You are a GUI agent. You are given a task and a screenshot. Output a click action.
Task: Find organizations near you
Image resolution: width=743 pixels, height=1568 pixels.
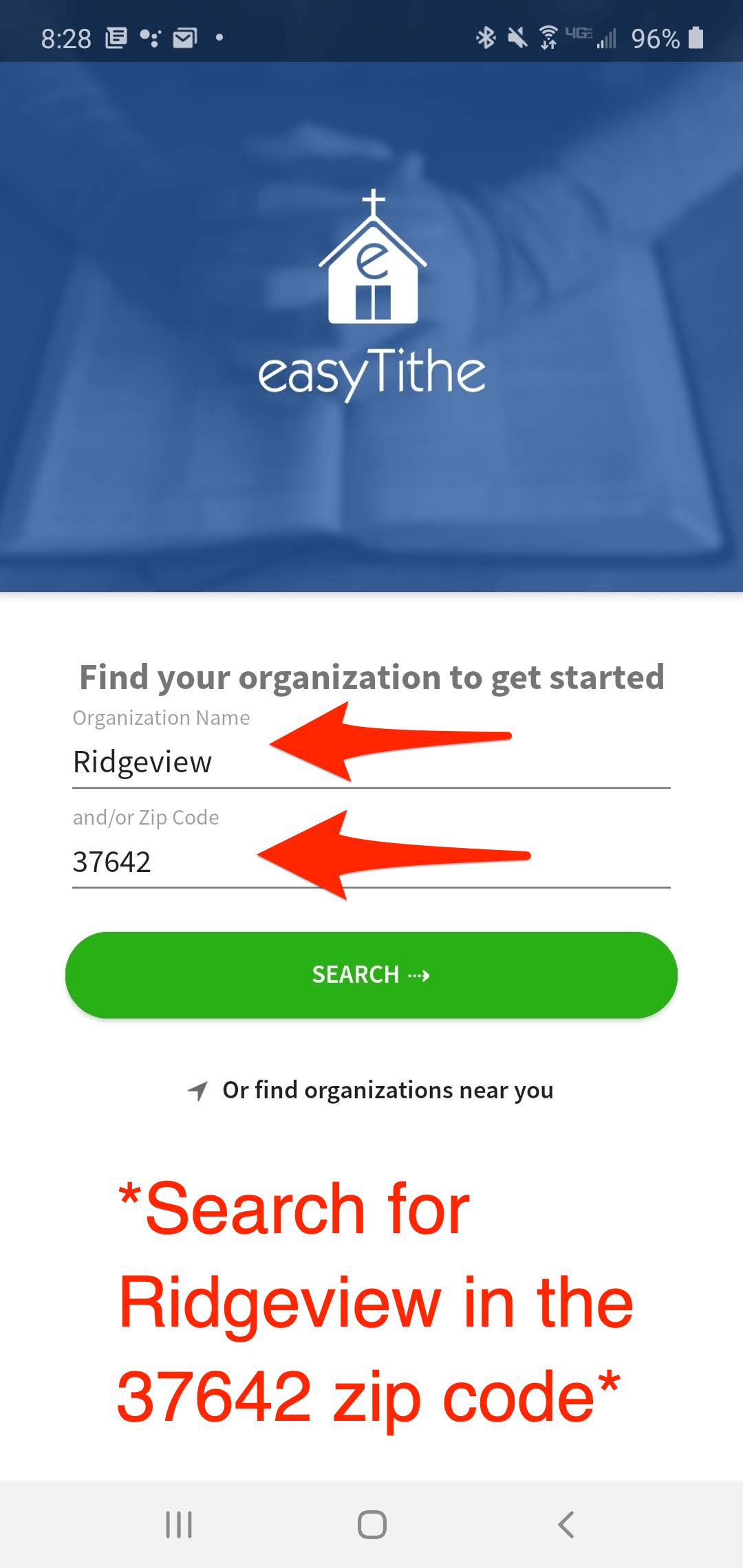coord(371,1090)
